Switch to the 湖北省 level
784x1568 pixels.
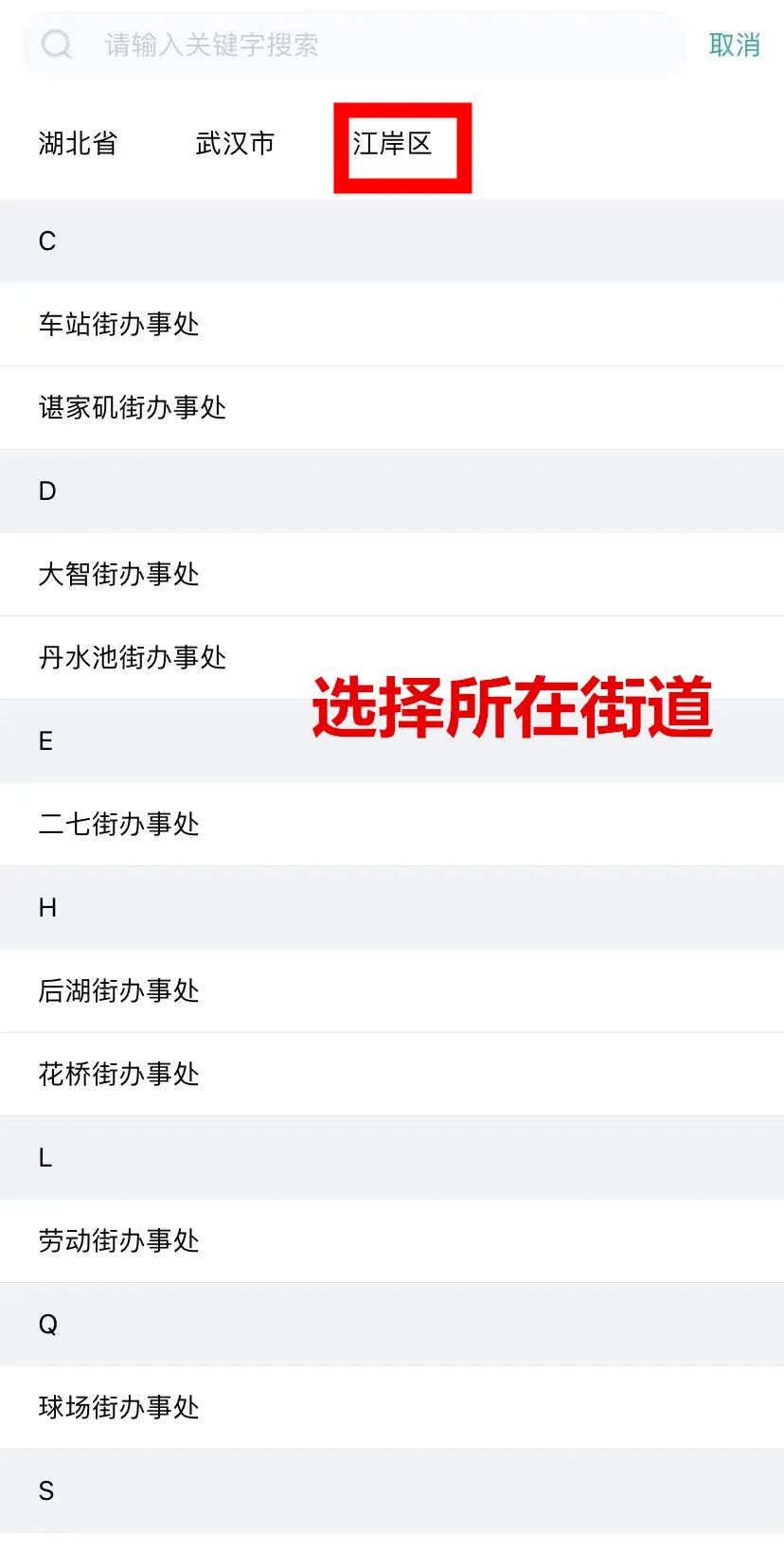78,143
